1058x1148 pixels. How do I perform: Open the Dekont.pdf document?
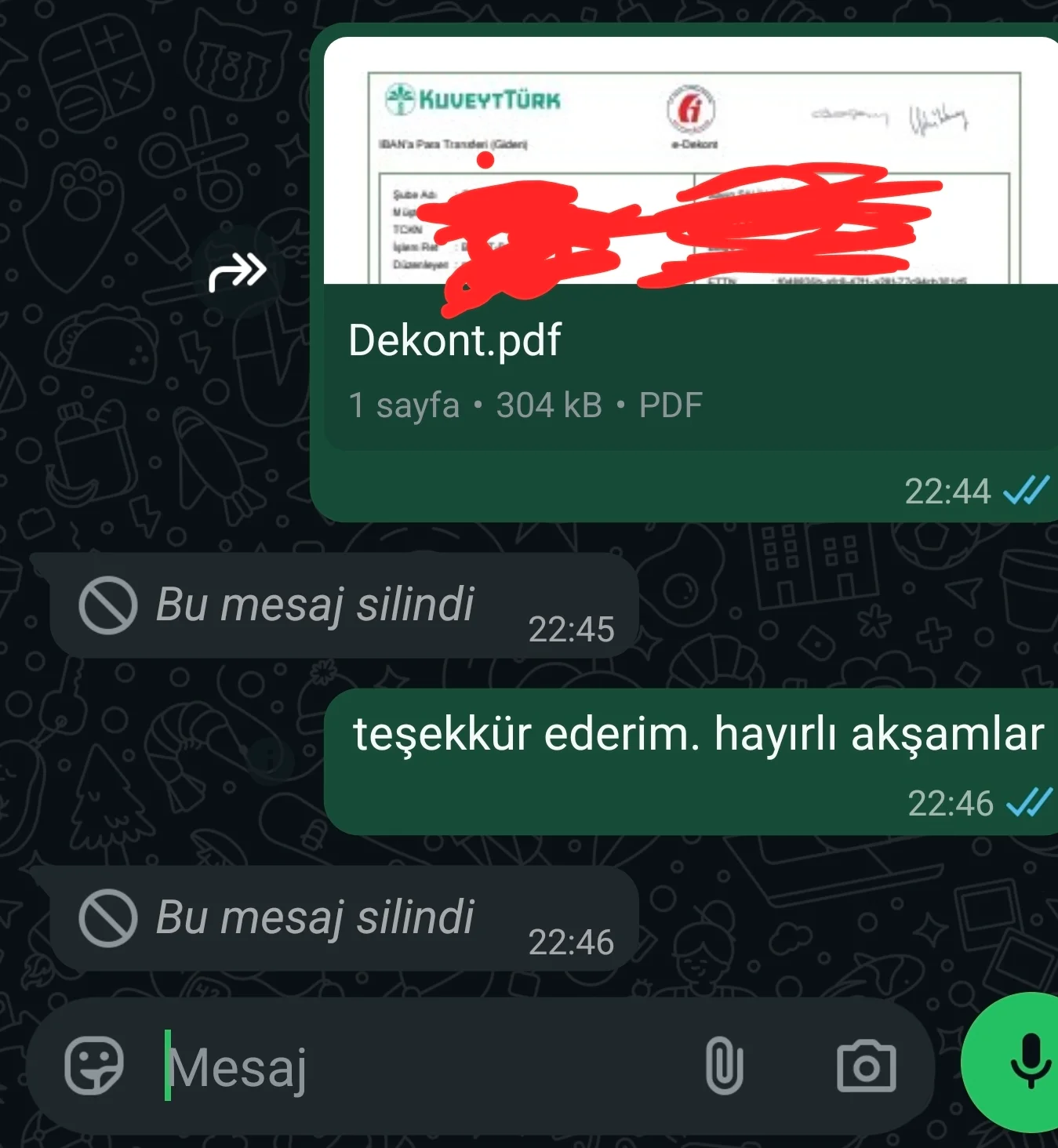pos(690,243)
